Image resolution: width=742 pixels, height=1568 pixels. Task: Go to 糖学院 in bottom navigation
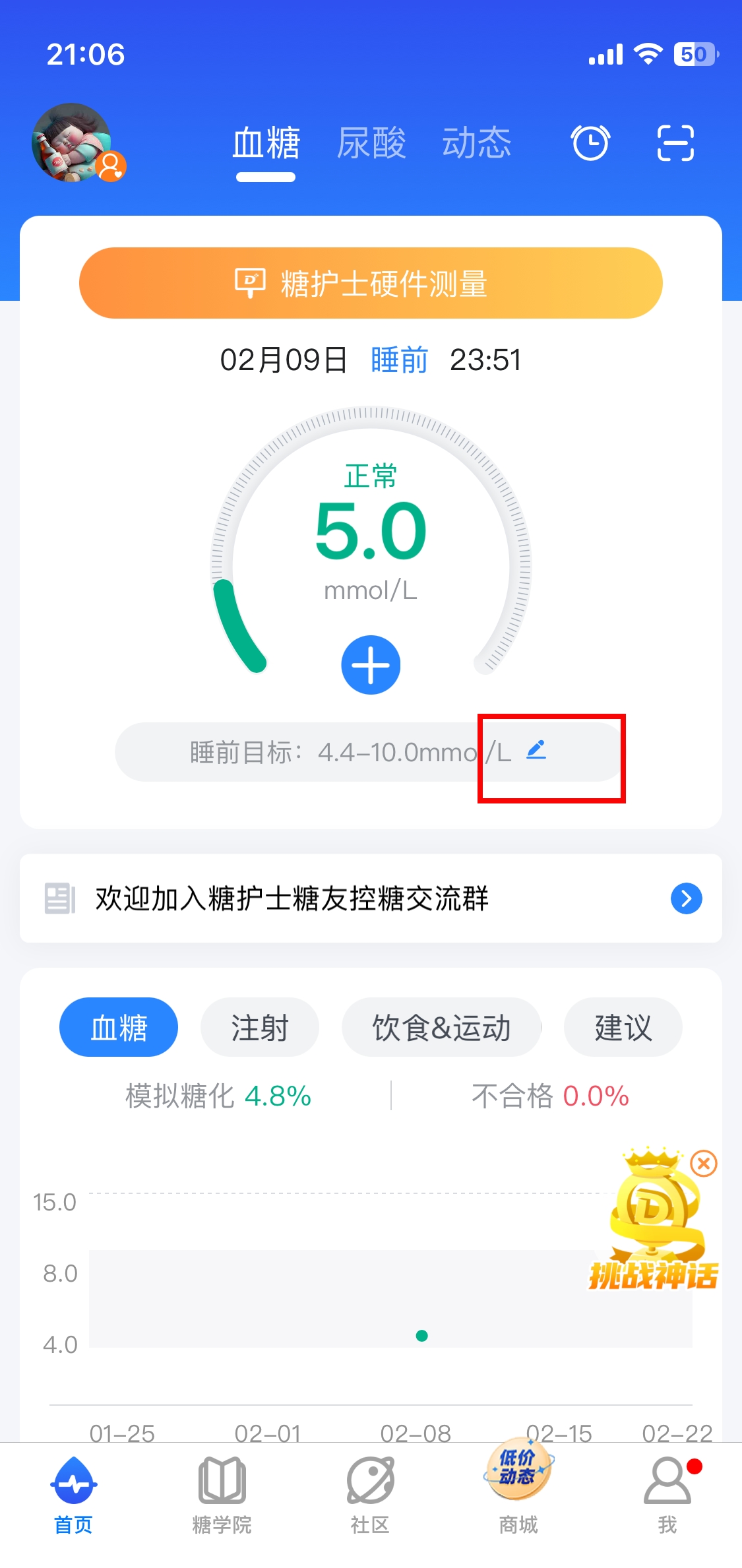[222, 1495]
